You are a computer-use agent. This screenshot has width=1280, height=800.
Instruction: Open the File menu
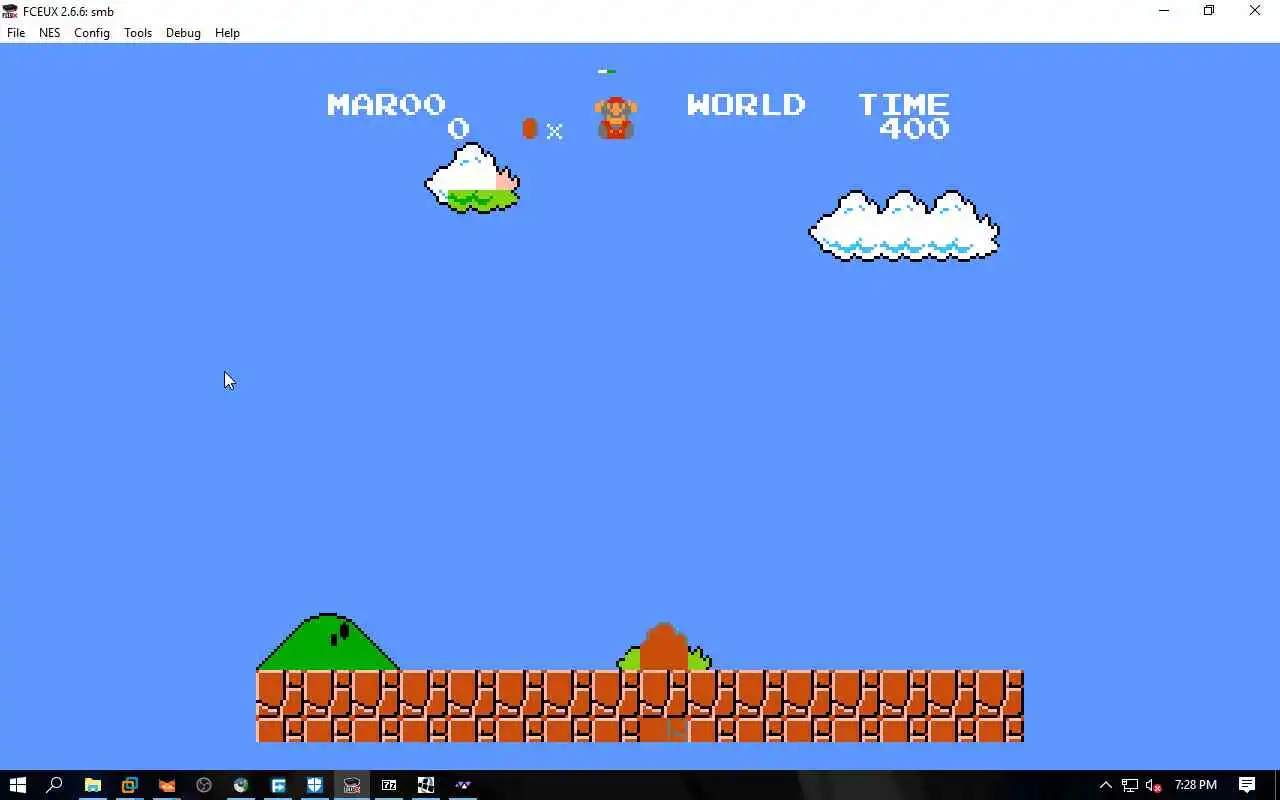(16, 33)
